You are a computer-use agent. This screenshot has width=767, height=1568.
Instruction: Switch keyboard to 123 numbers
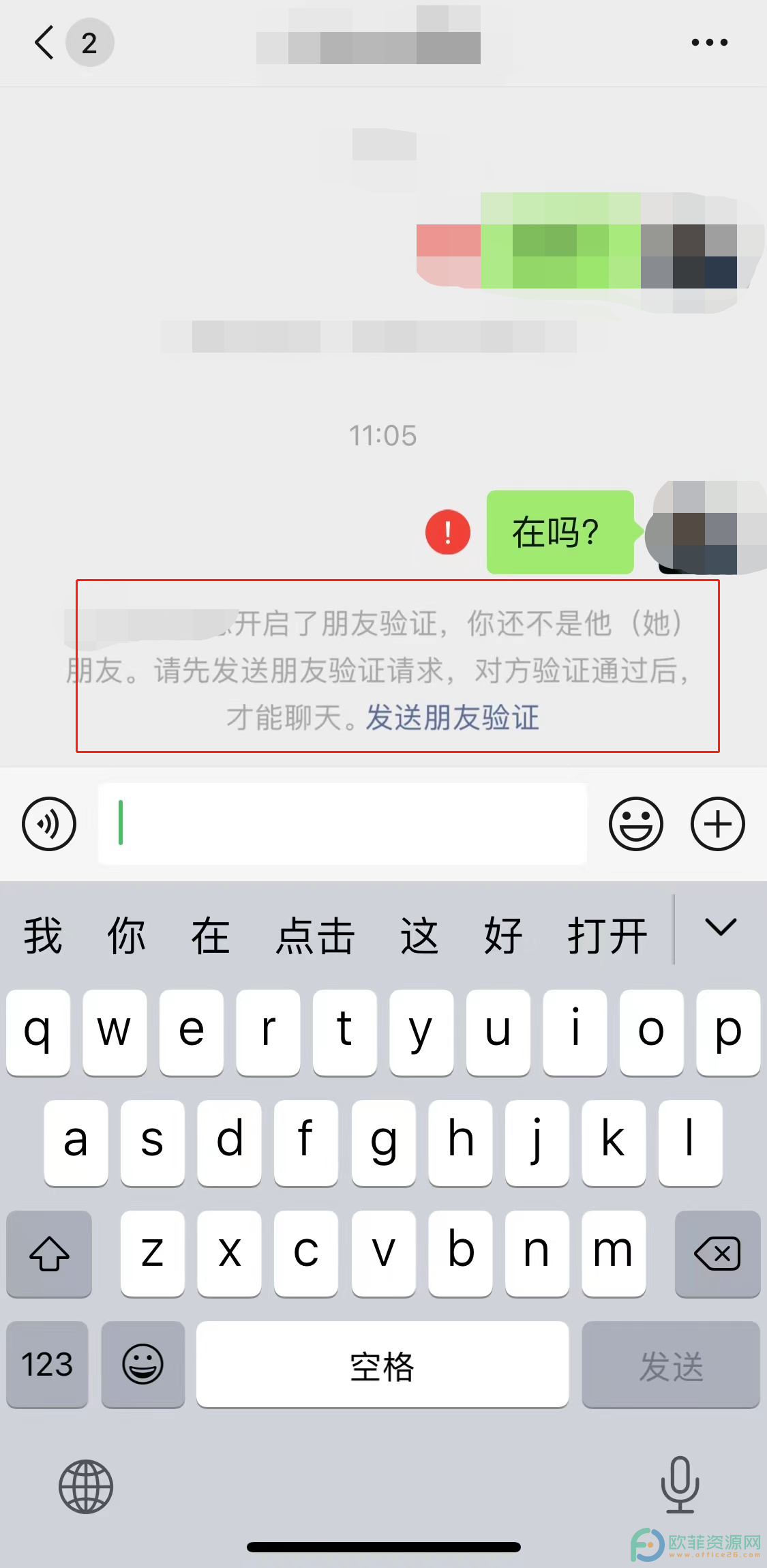pyautogui.click(x=47, y=1364)
